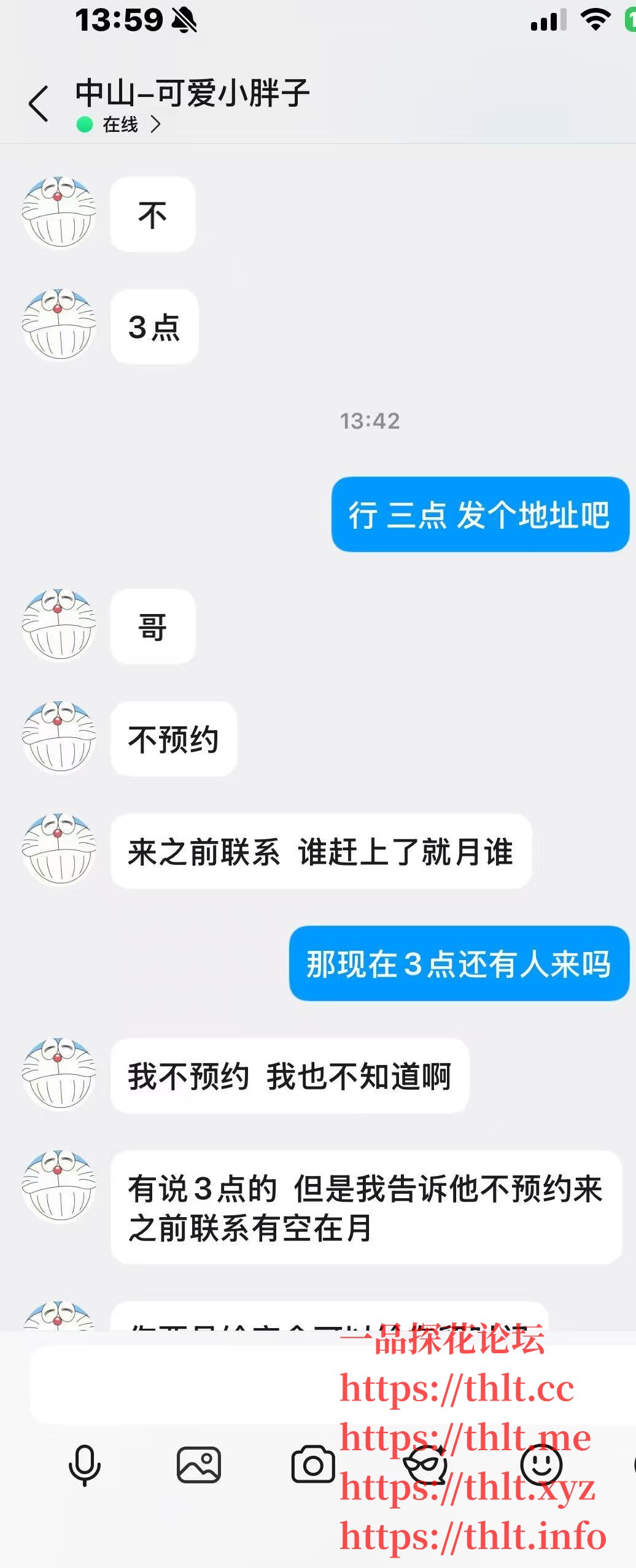636x1568 pixels.
Task: Open contact avatar beside message 哥
Action: (x=58, y=626)
